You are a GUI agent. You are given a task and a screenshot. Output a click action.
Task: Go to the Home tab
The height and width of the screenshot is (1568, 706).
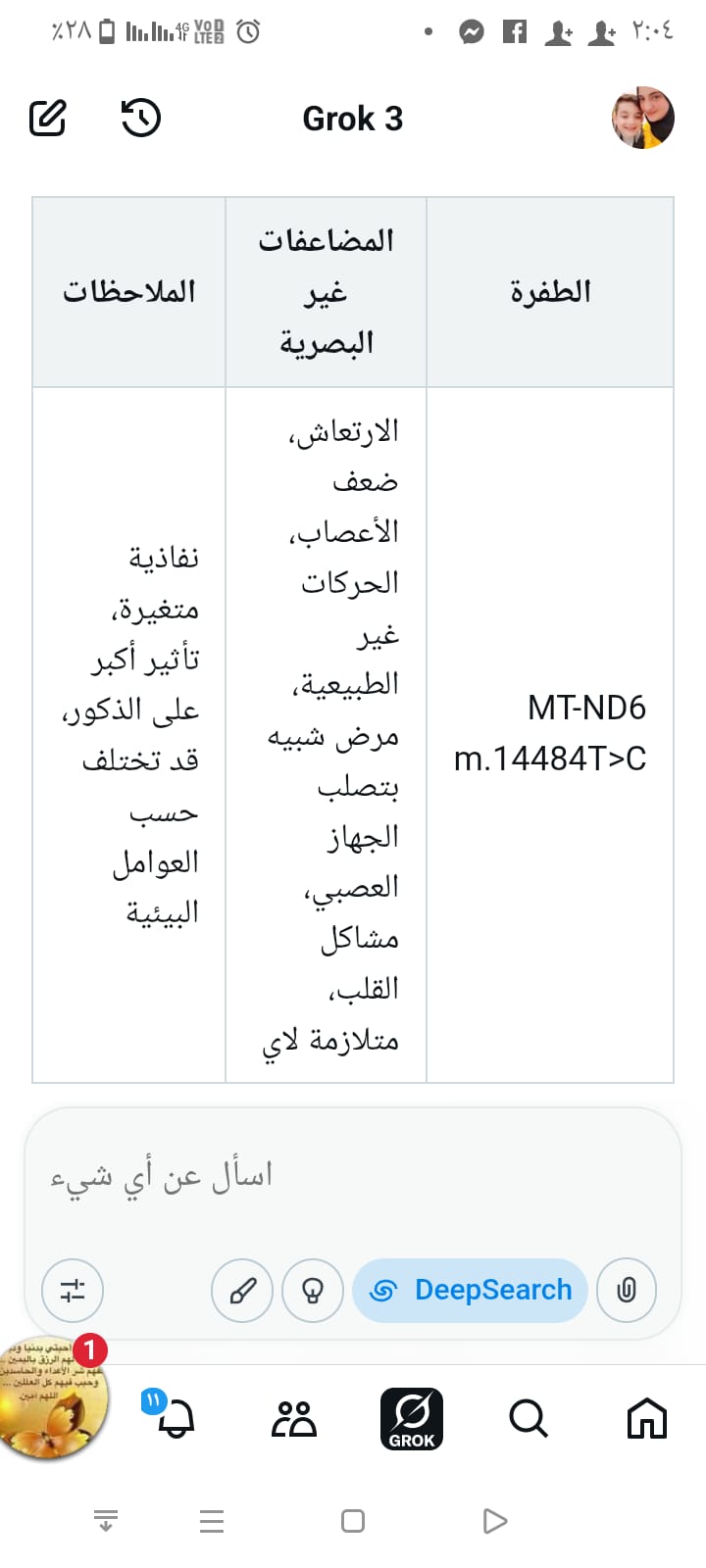click(x=646, y=1418)
